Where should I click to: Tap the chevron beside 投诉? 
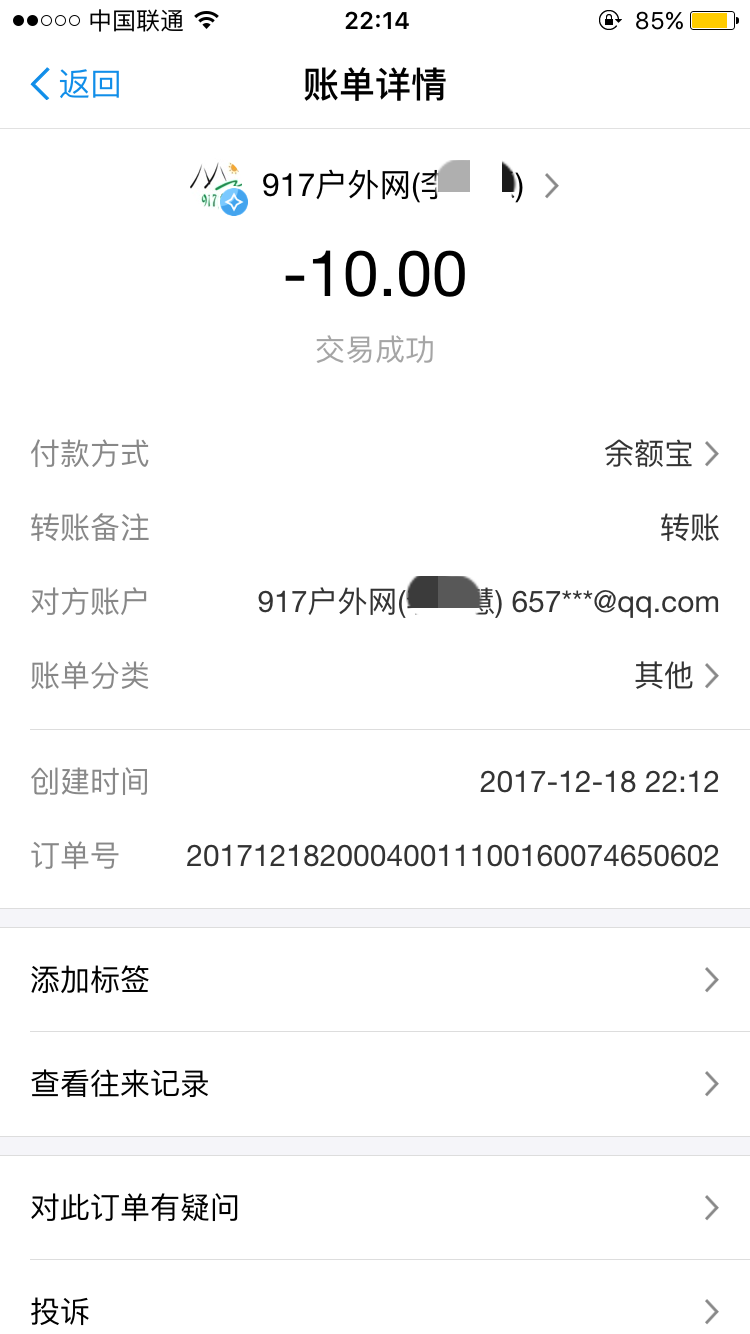pos(711,1311)
